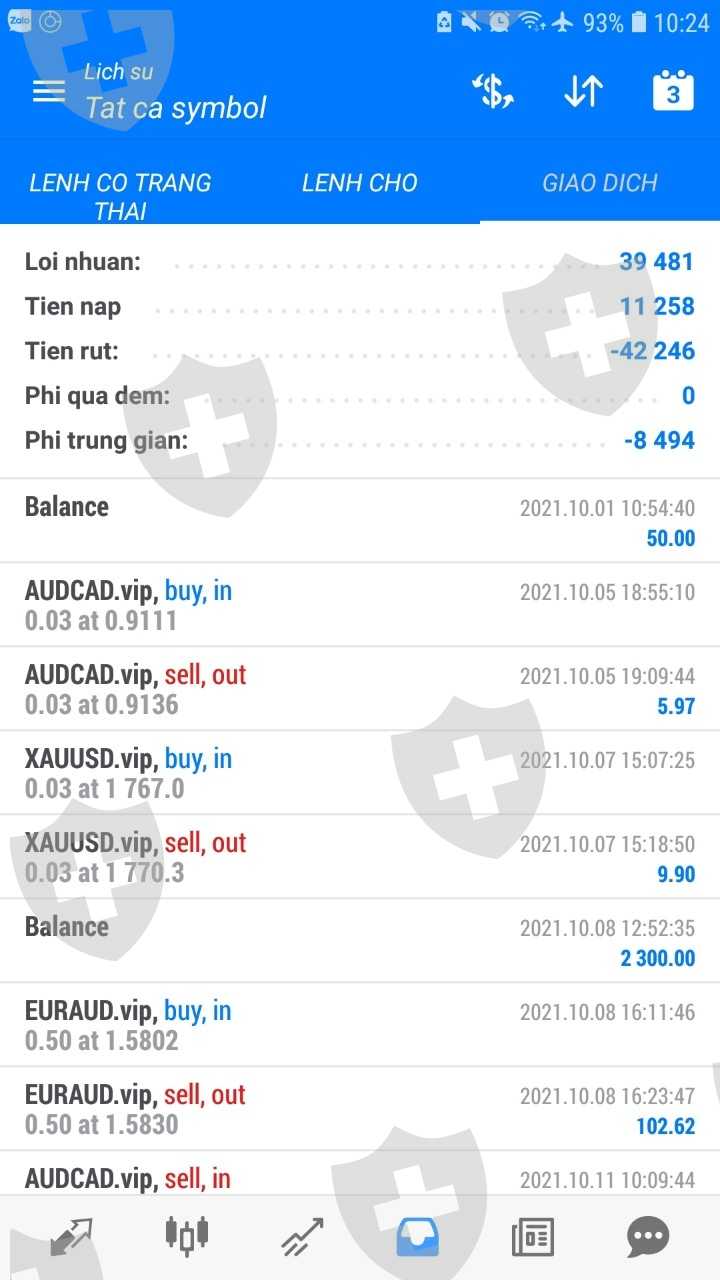Go to the quotes arrows tab
720x1280 pixels.
71,1237
